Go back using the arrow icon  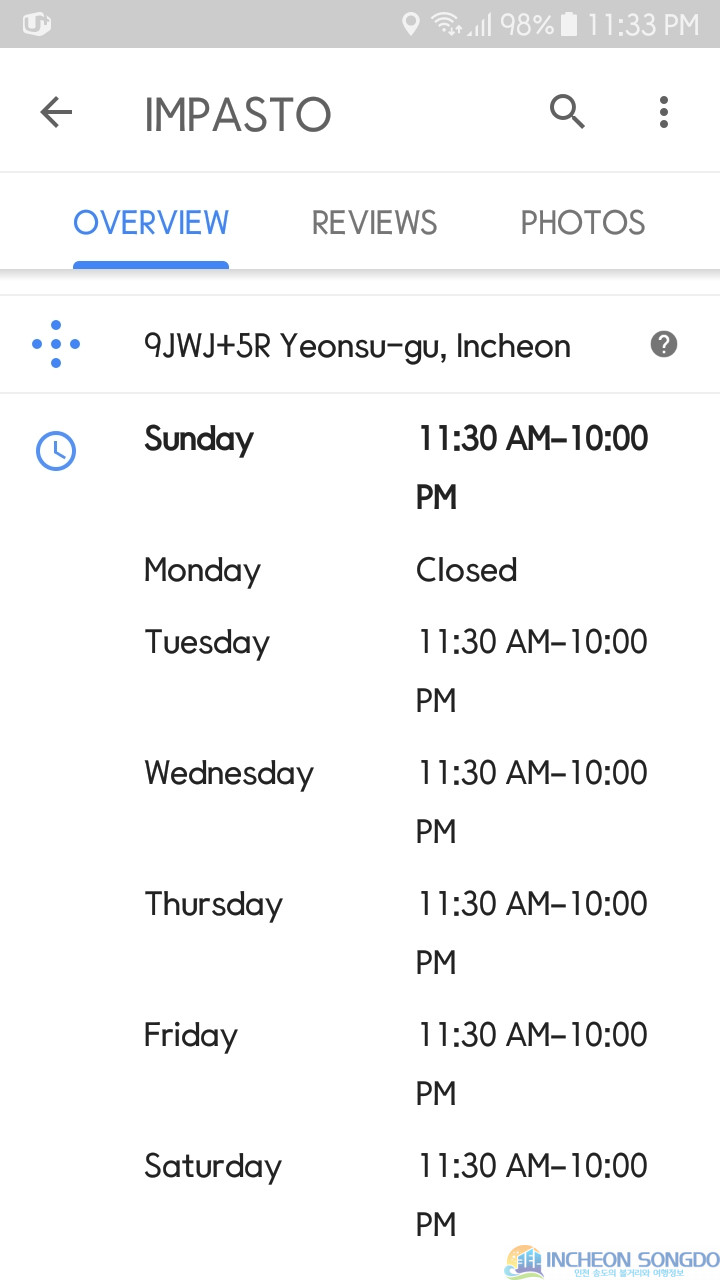pyautogui.click(x=56, y=113)
